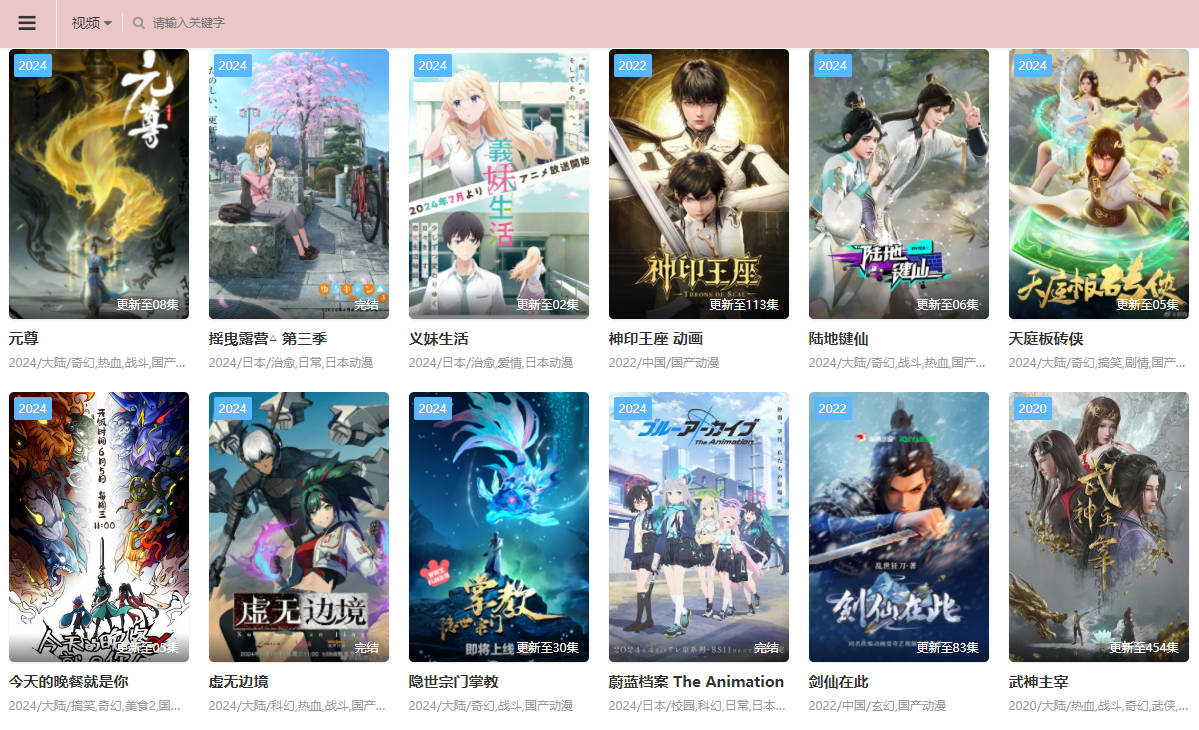Image resolution: width=1199 pixels, height=730 pixels.
Task: Open the hamburger drawer menu
Action: pyautogui.click(x=27, y=23)
